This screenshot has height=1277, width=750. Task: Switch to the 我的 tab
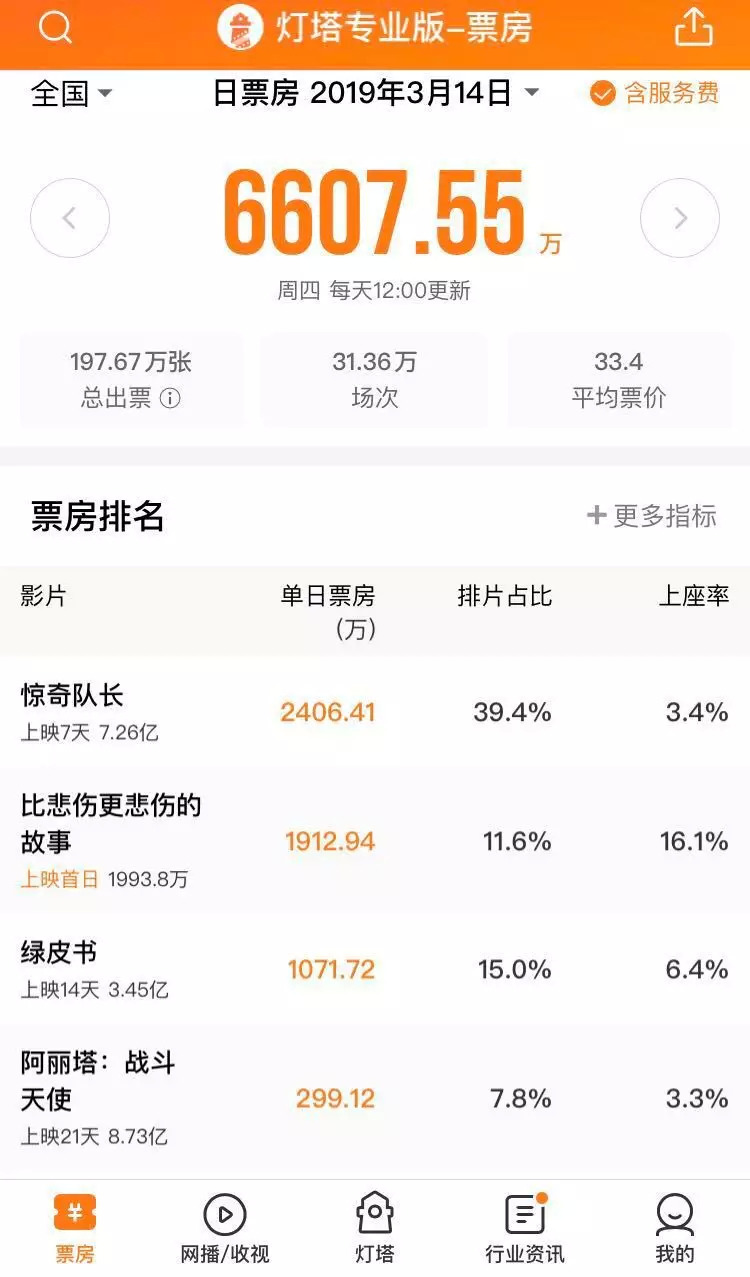(675, 1228)
